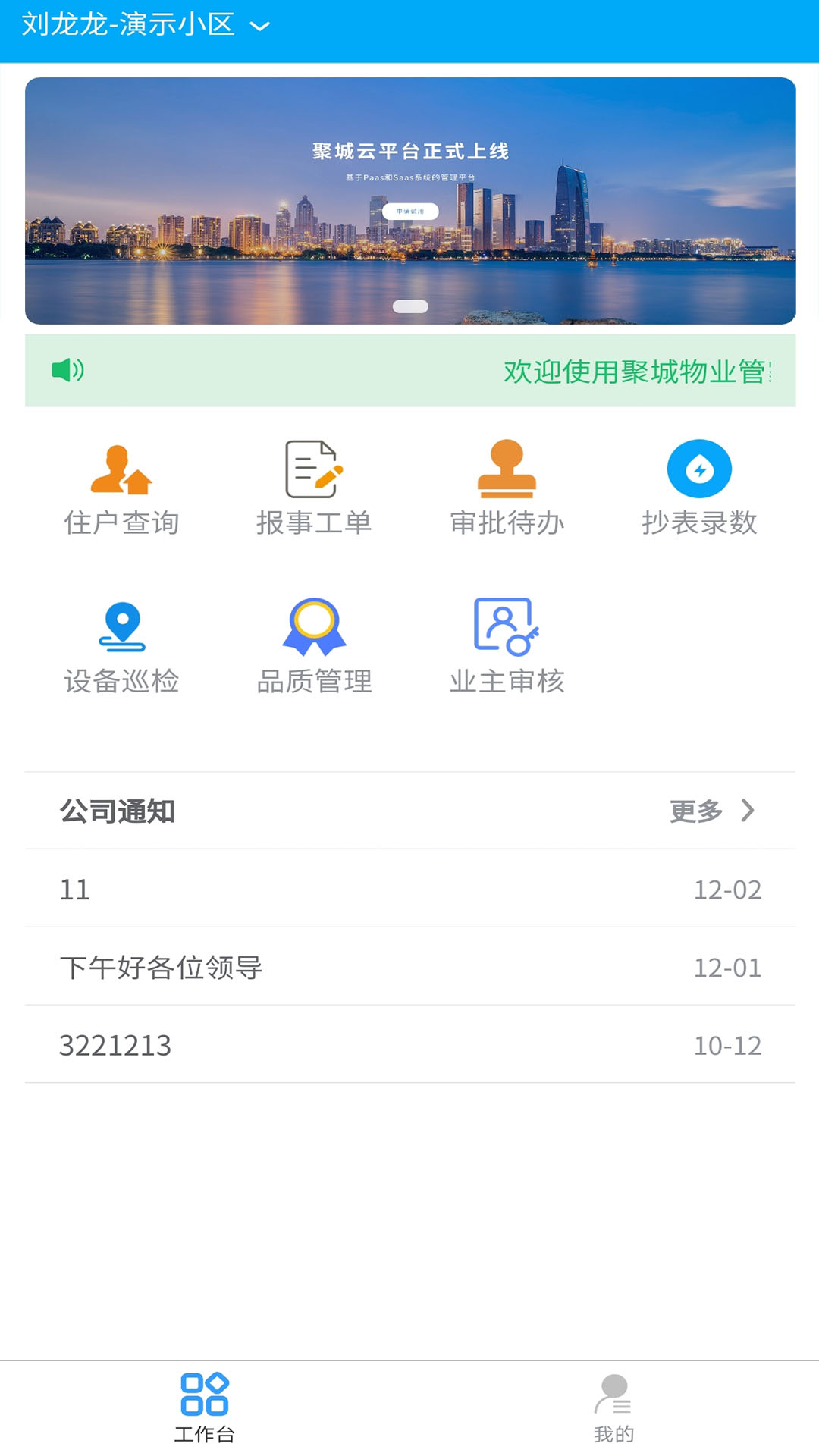
Task: Open 业主审核 owner review
Action: [507, 646]
